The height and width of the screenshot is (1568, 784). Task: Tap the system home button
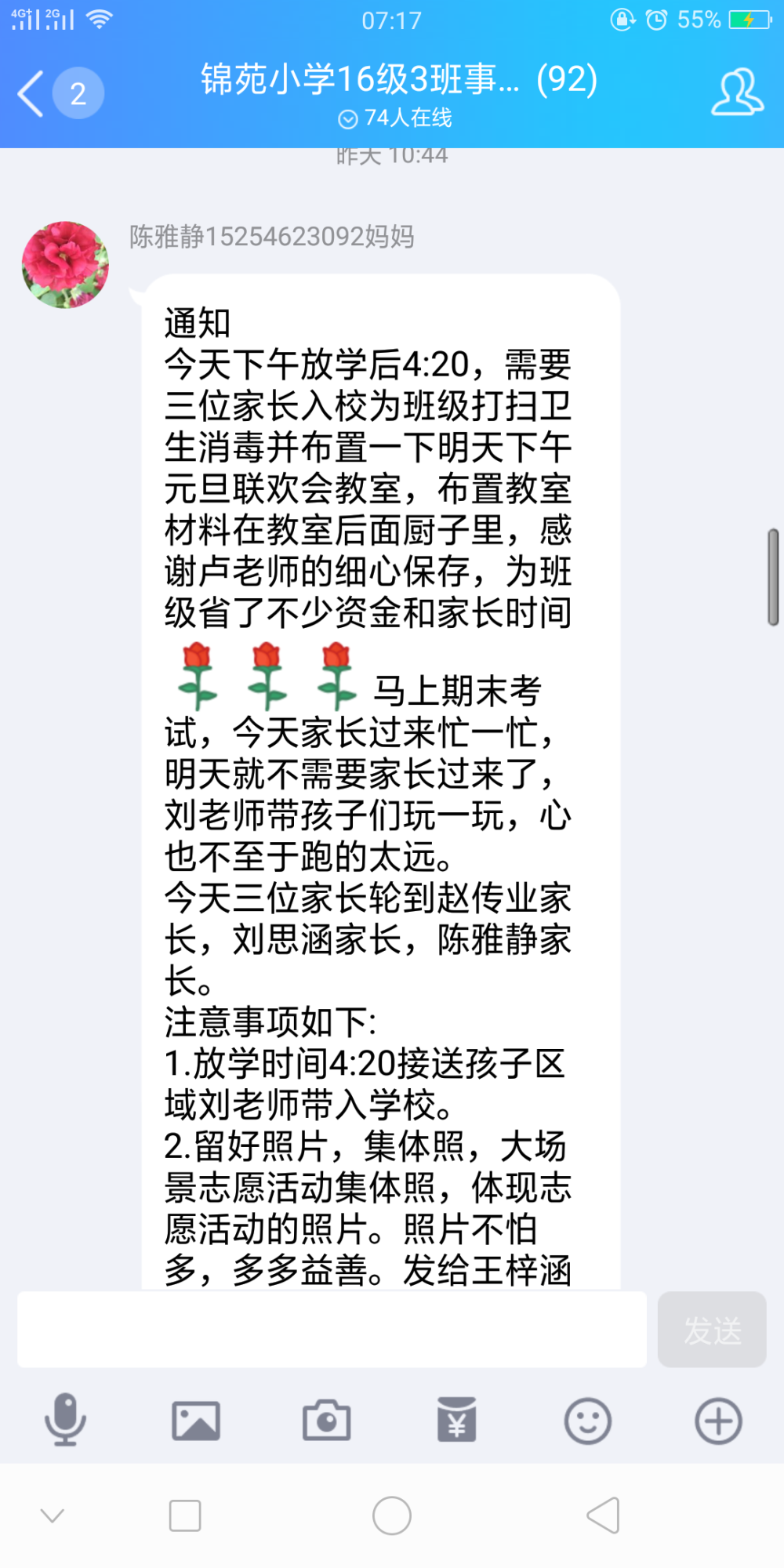tap(392, 1515)
